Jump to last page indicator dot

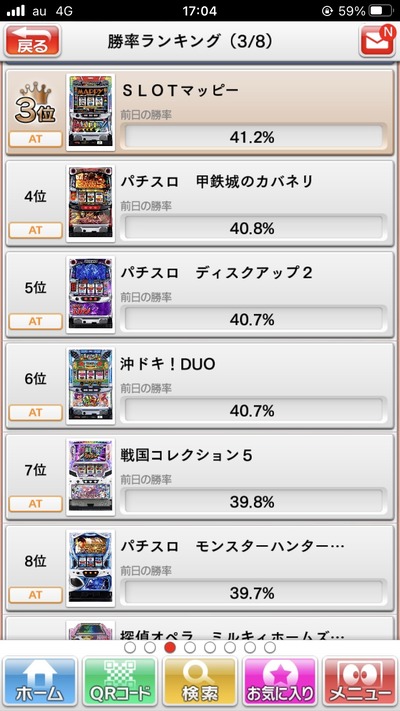(x=270, y=648)
